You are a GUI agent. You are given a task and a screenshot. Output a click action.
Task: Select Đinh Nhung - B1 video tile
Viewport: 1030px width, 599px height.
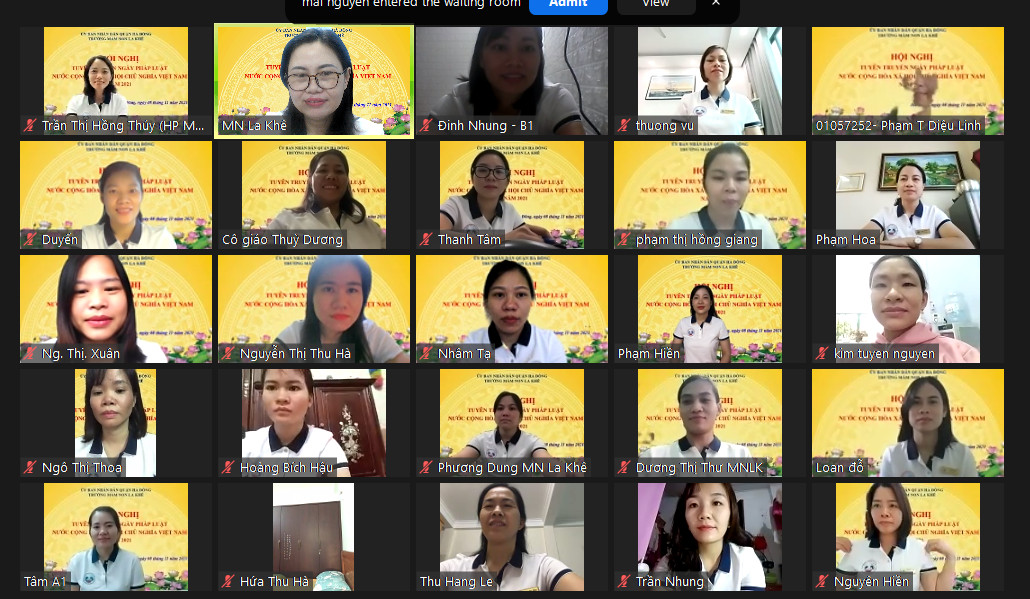512,80
